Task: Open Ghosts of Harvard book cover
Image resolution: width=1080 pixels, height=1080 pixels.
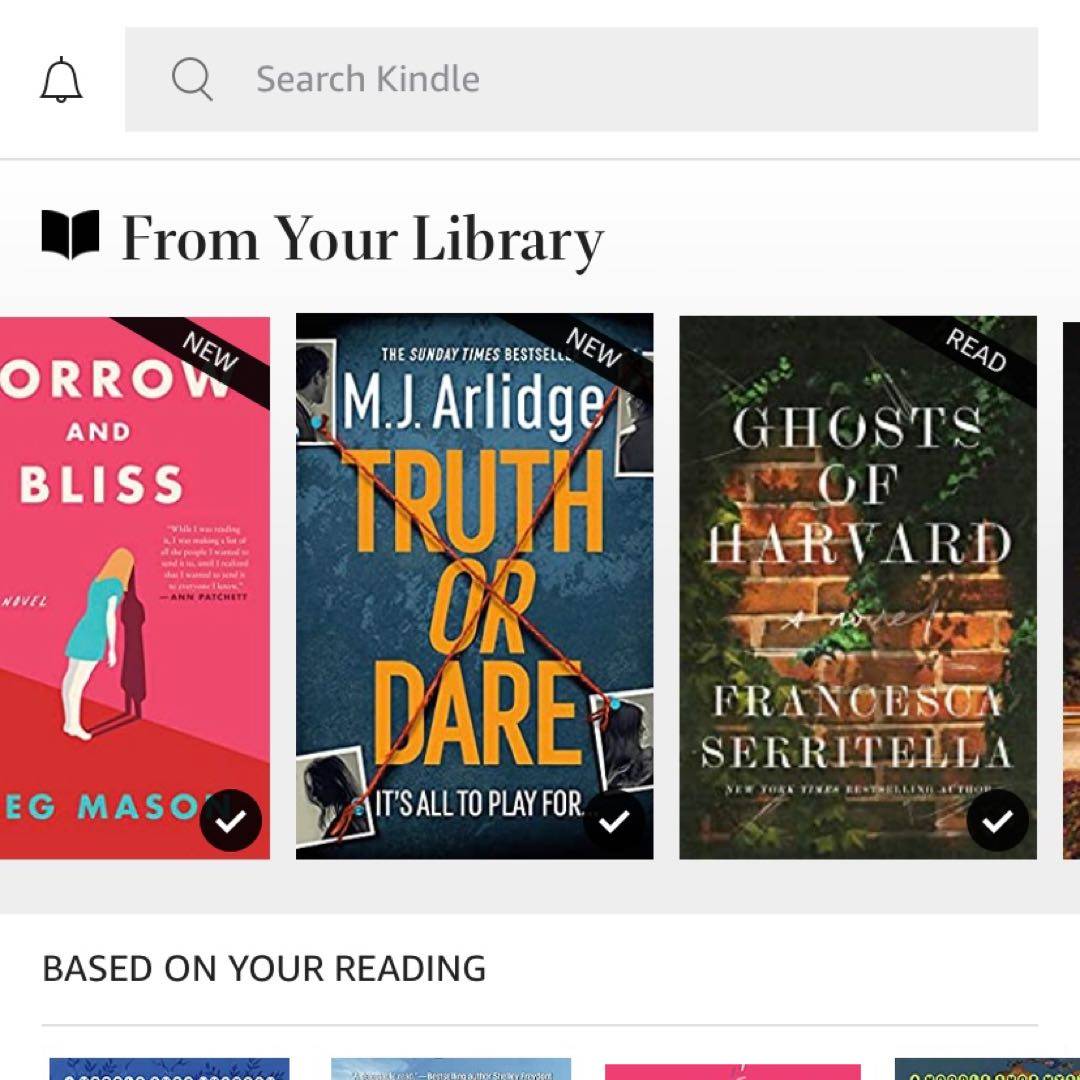Action: [x=857, y=587]
